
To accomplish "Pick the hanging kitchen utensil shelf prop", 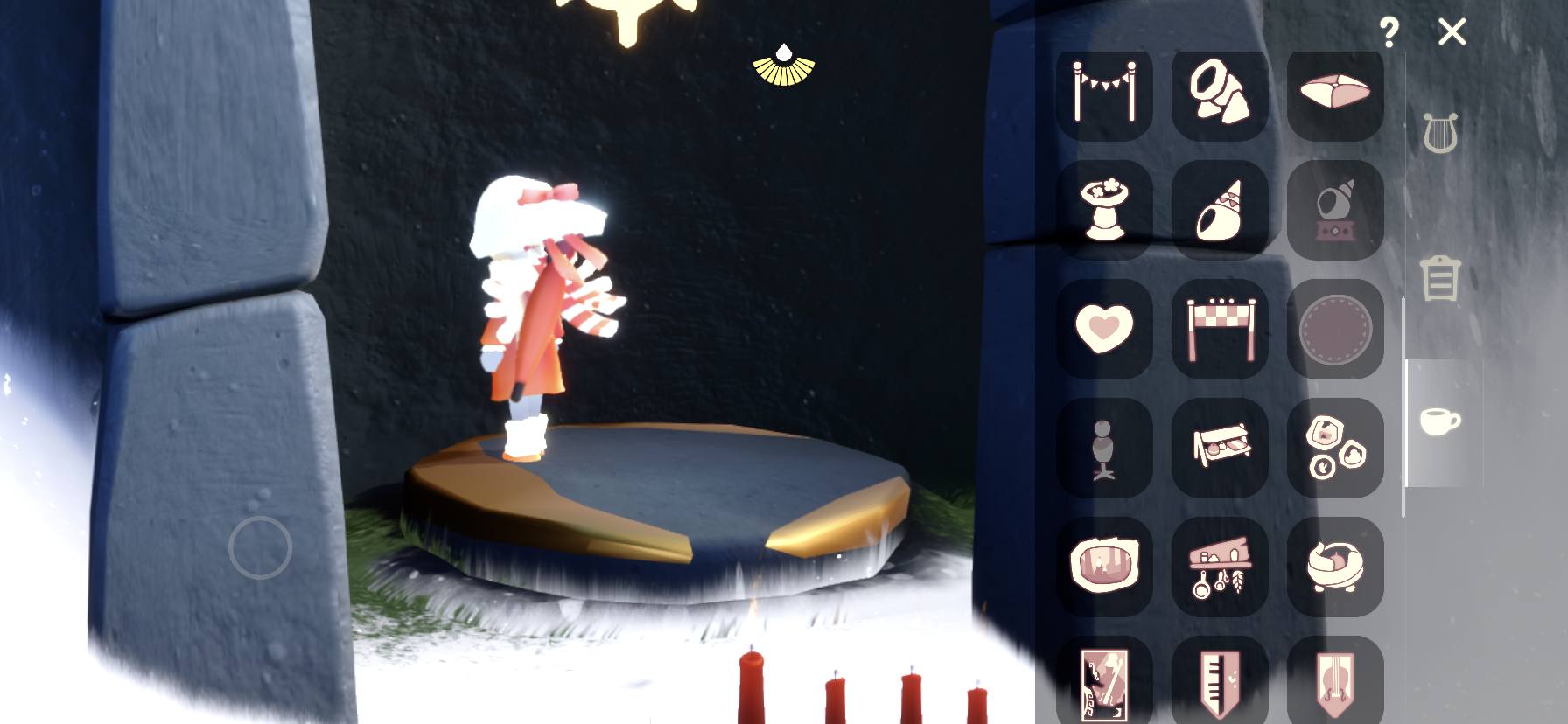I will coord(1220,567).
